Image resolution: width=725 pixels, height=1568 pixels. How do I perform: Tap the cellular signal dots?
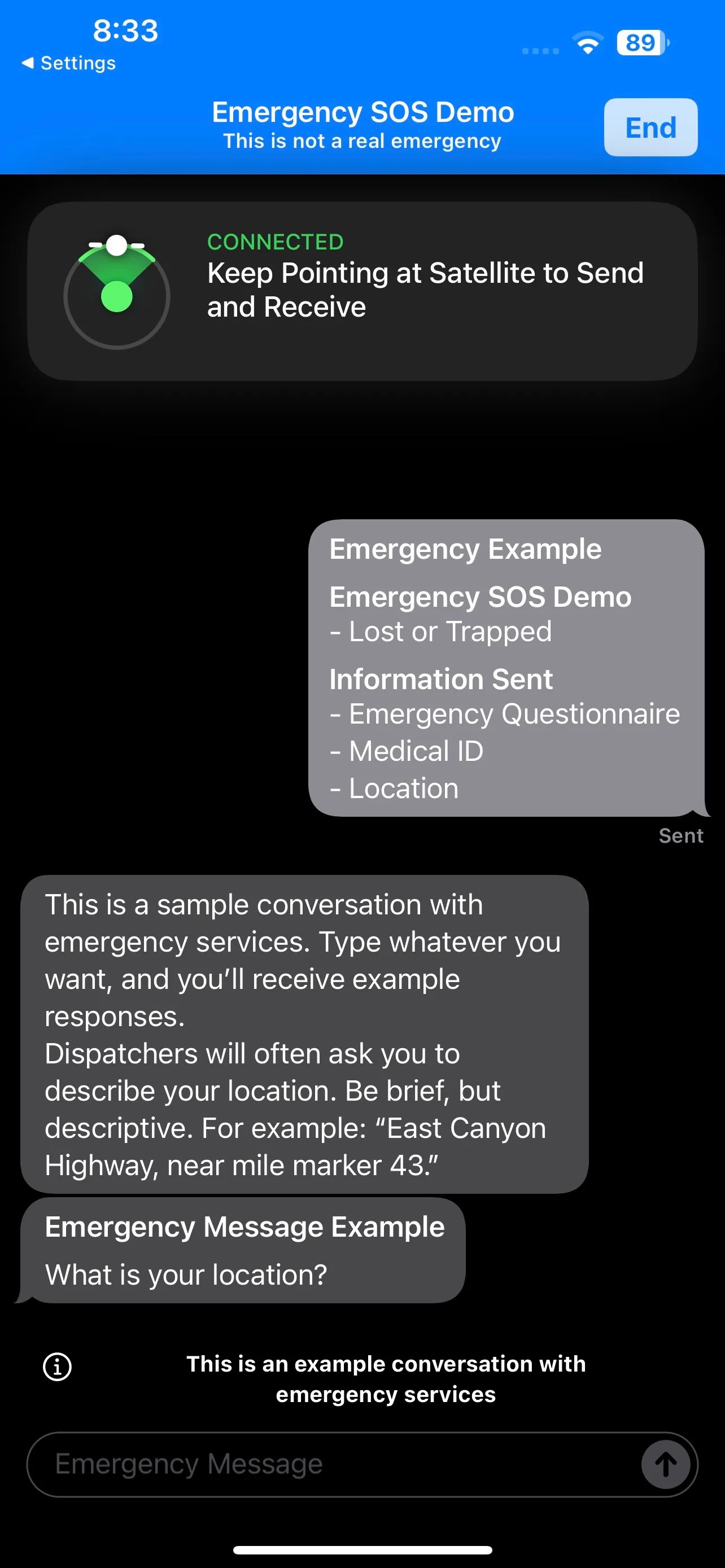[539, 51]
